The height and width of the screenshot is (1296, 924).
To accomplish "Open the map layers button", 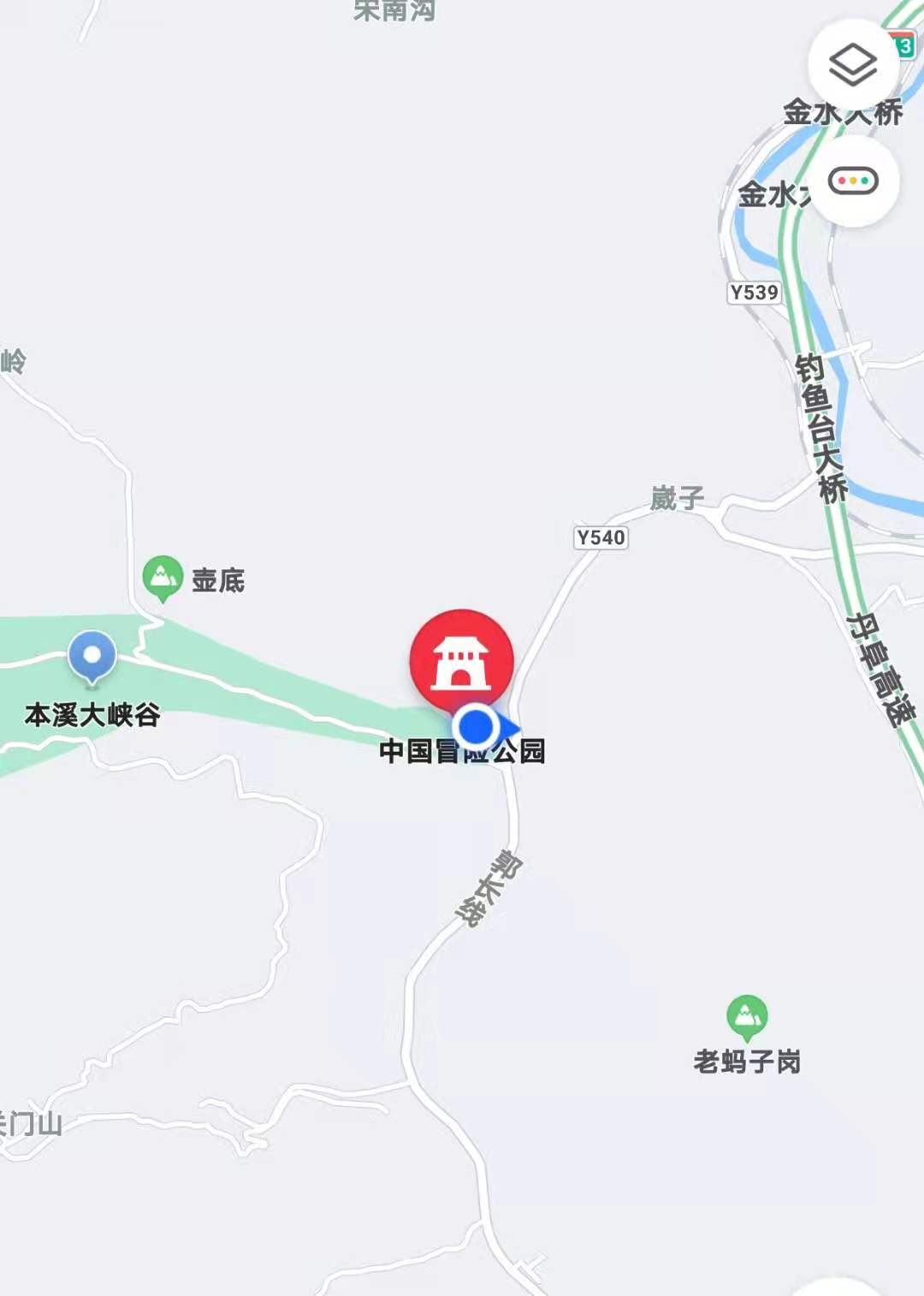I will pyautogui.click(x=853, y=65).
